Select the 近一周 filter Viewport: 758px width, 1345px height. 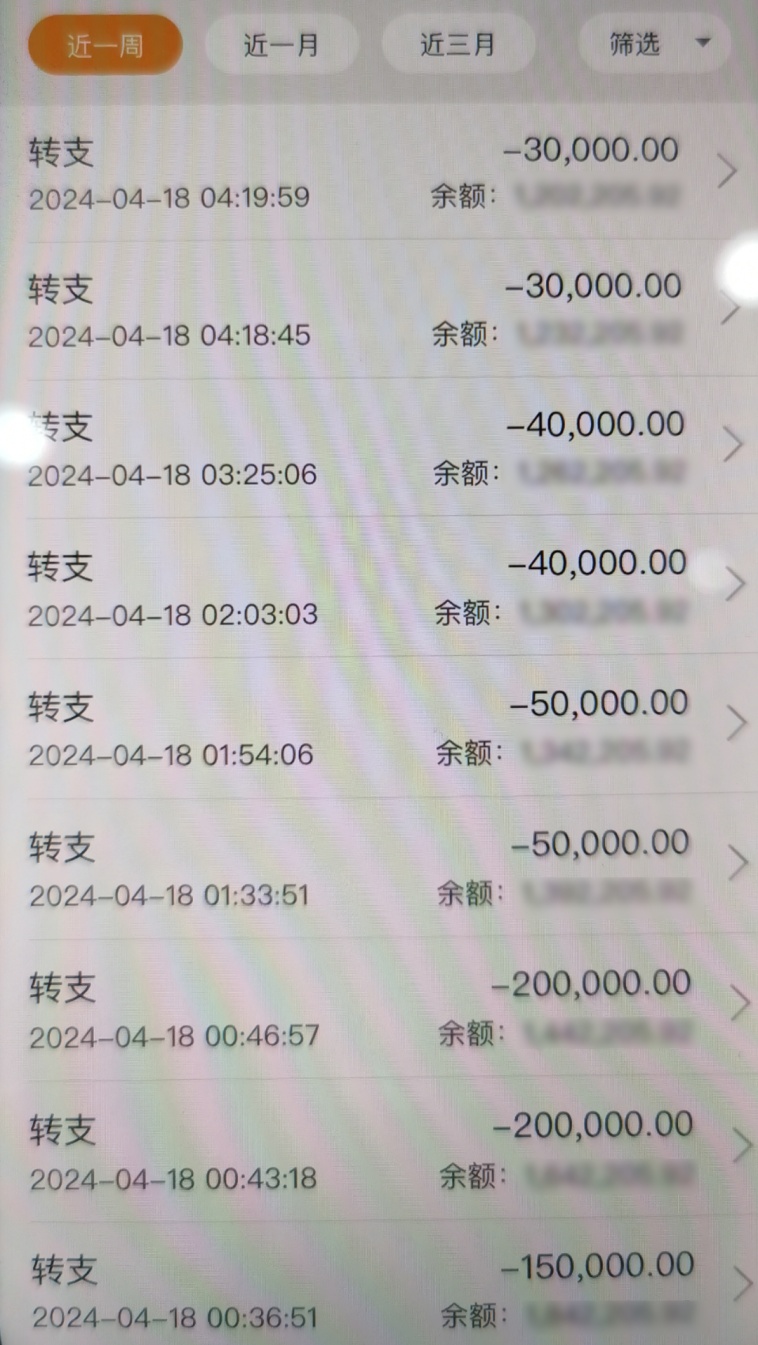pos(104,44)
